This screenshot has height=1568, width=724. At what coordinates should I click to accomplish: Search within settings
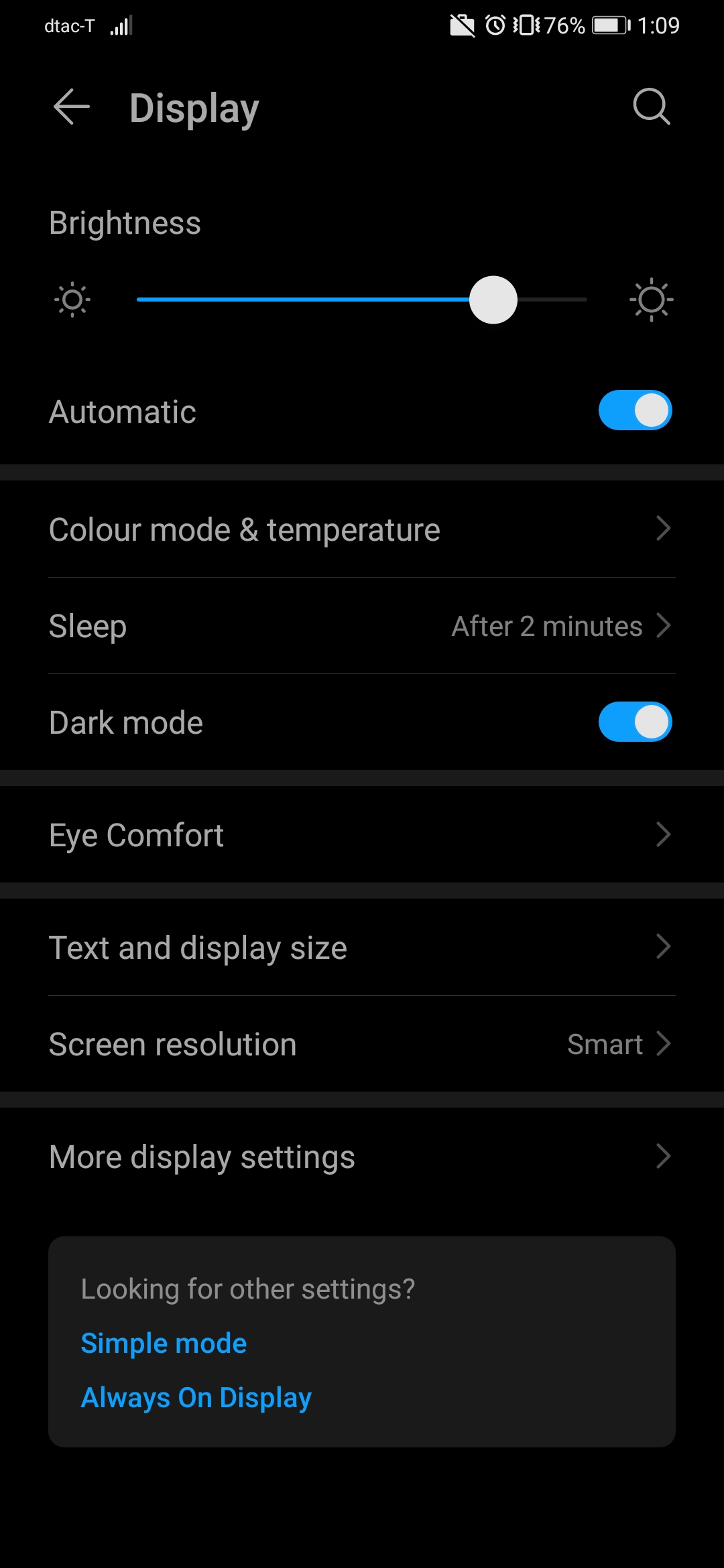tap(651, 107)
